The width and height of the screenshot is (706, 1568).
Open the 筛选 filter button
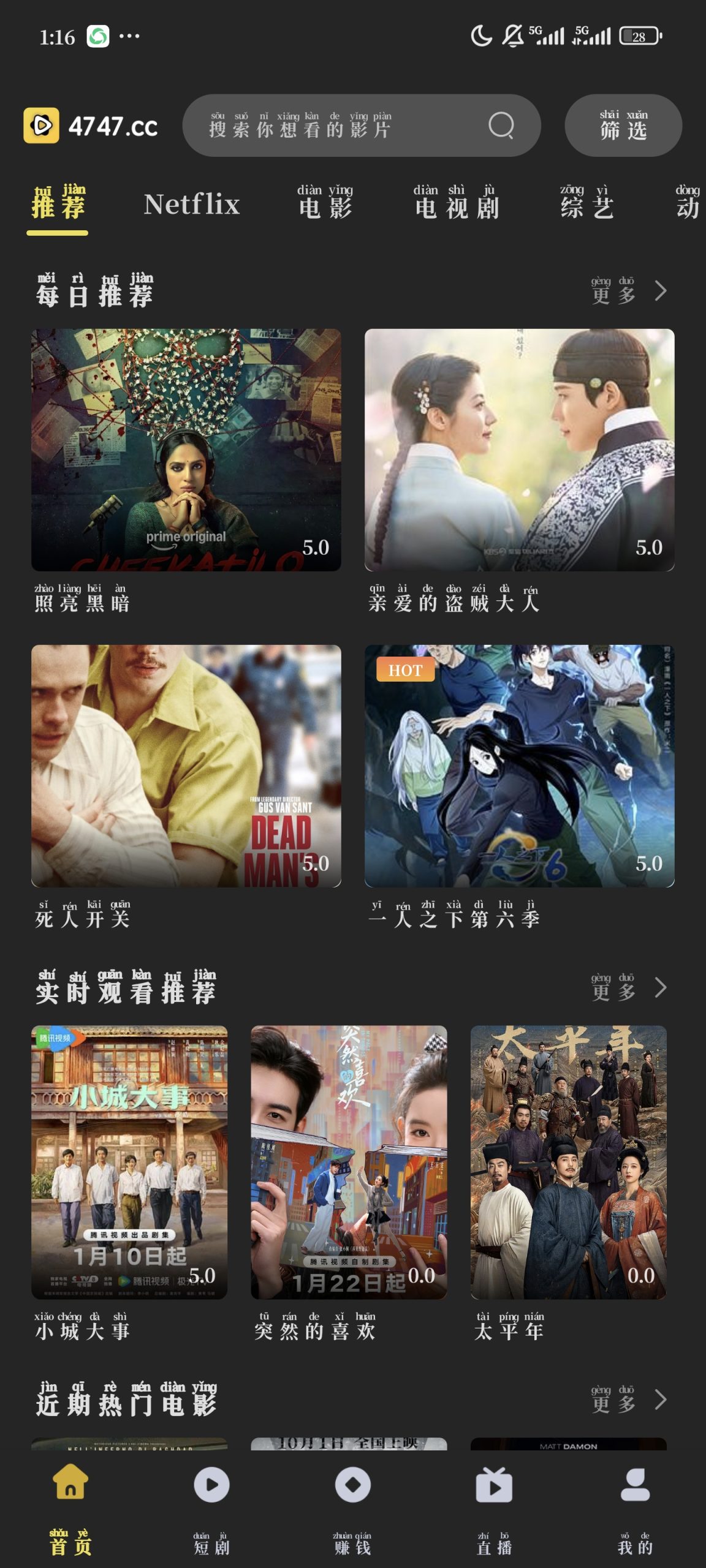pos(623,126)
